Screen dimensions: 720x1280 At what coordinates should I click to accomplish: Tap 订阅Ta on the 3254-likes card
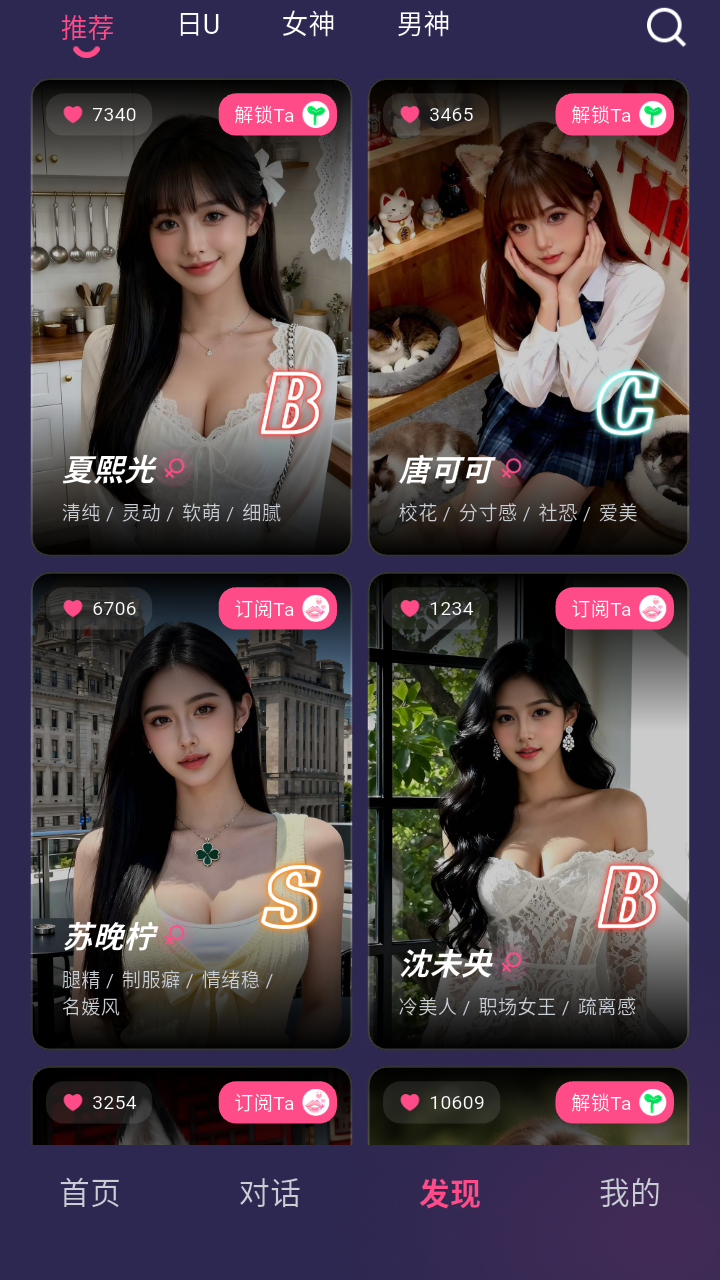(x=278, y=1103)
